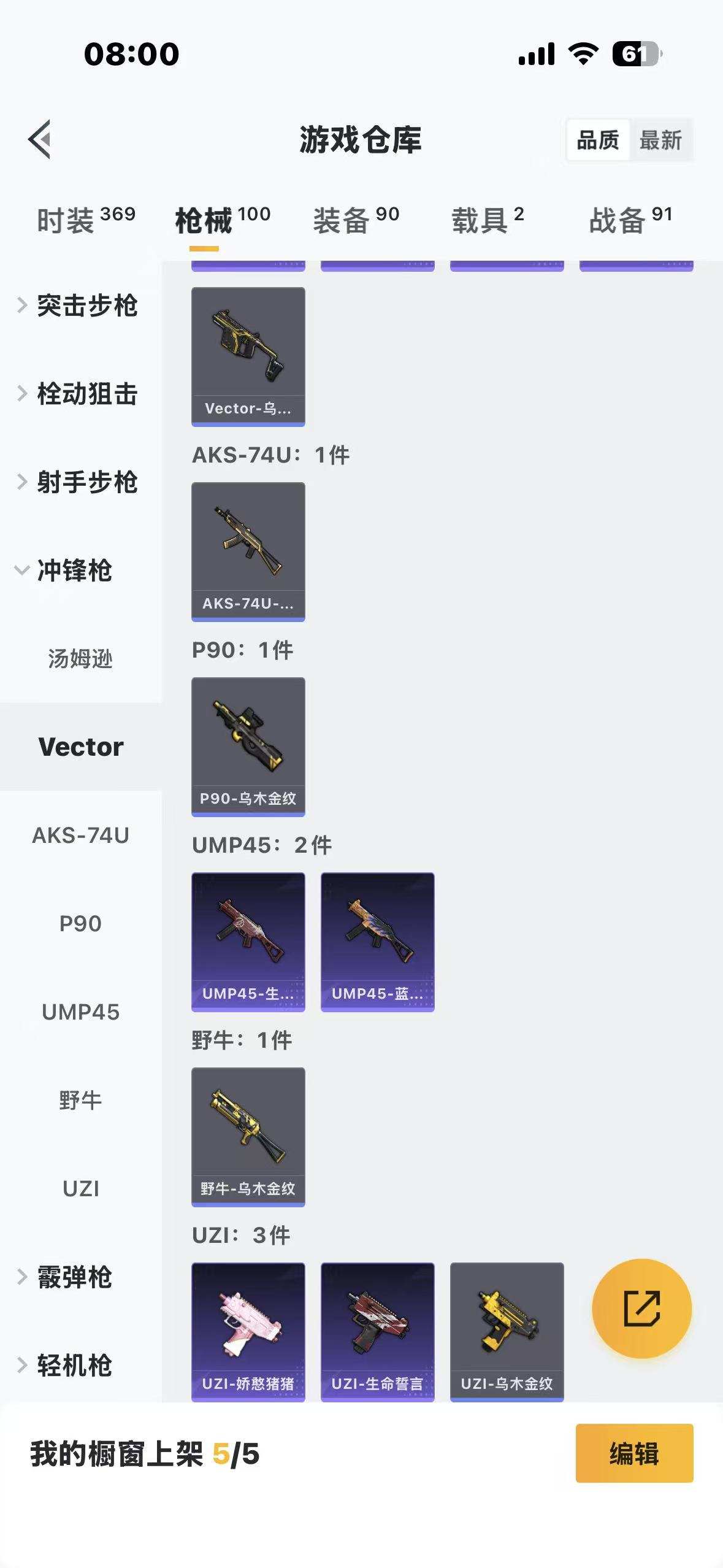Image resolution: width=723 pixels, height=1568 pixels.
Task: Select the 汤姆逊 subcategory
Action: pos(80,659)
